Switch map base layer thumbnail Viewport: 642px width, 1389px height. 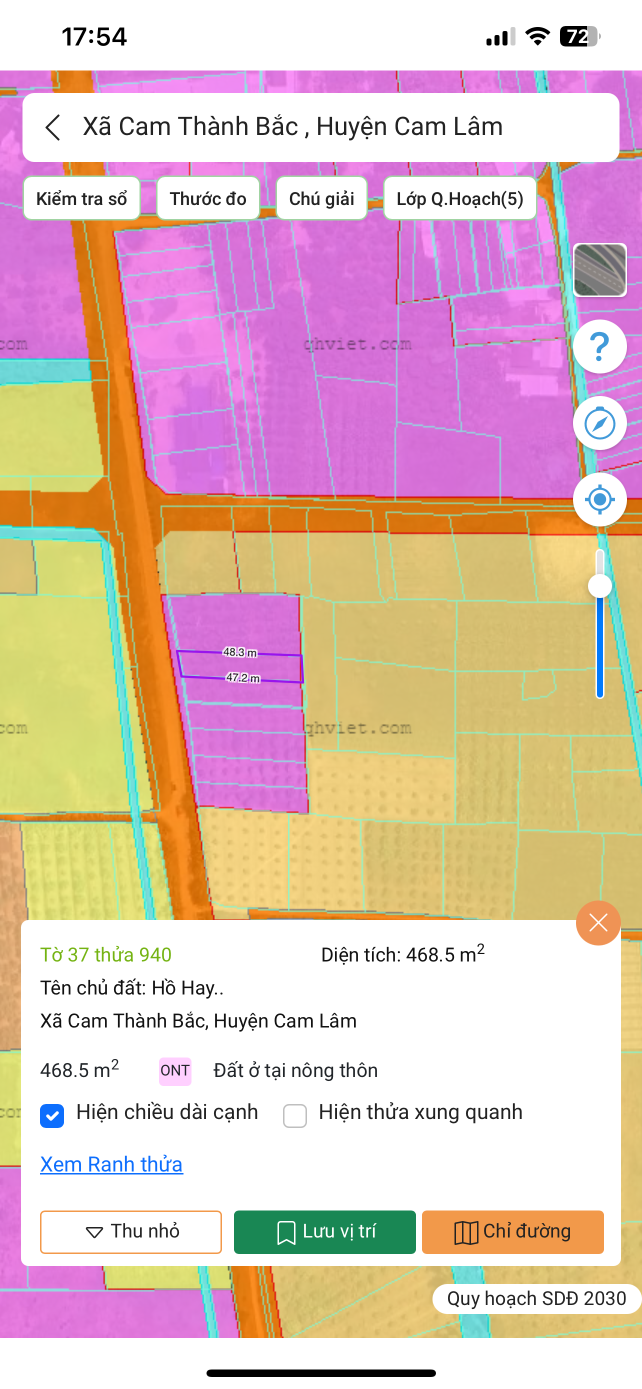(599, 271)
